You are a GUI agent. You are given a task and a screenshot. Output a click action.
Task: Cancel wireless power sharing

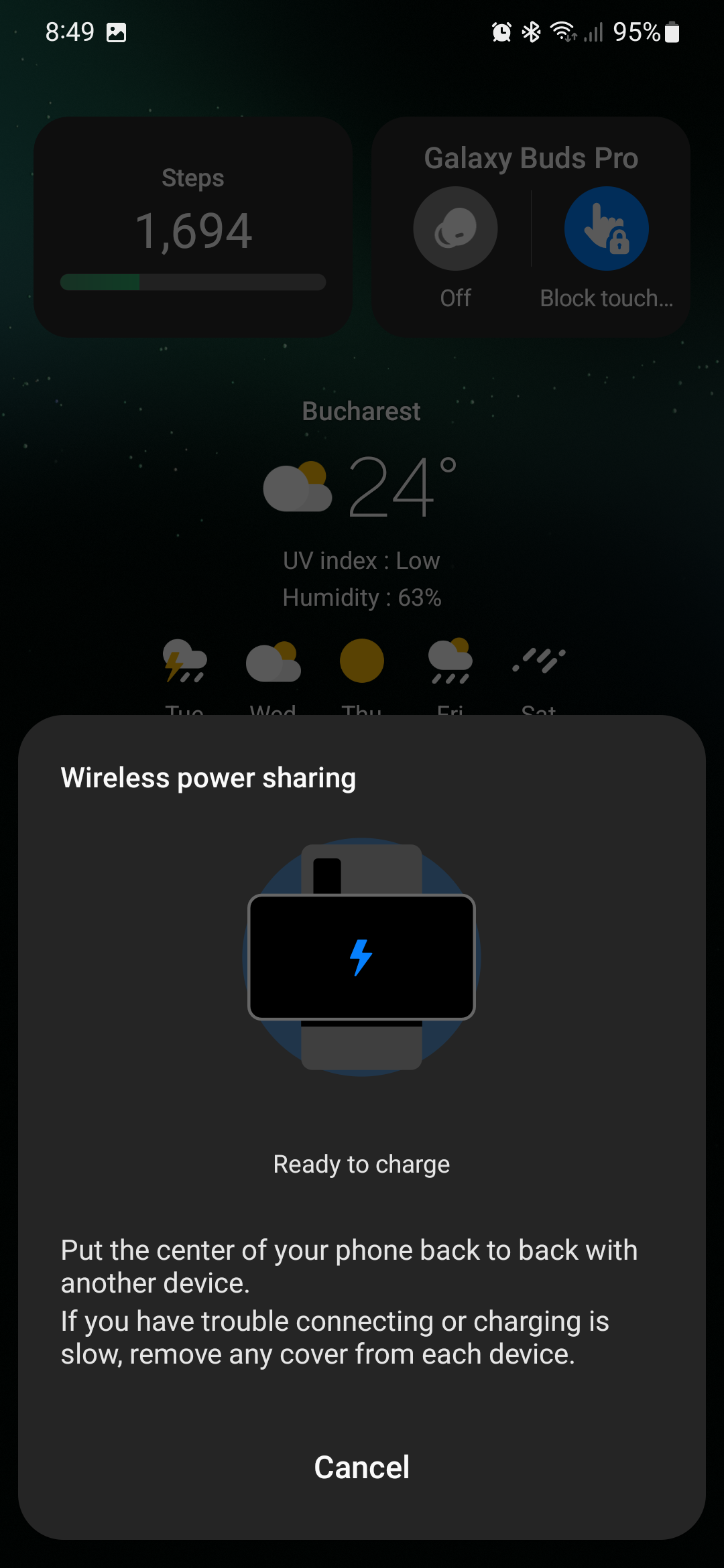coord(361,1467)
